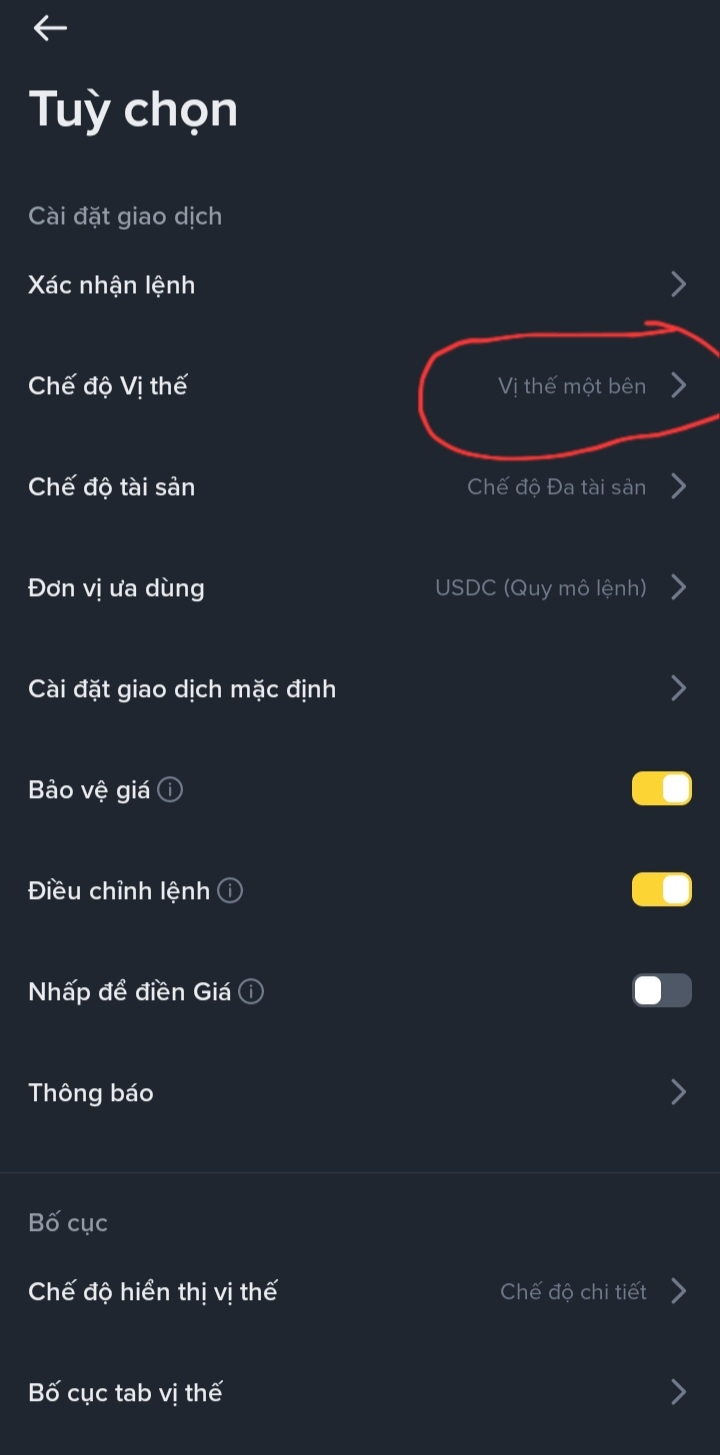Show info about Điều chỉnh lệnh
Screen dimensions: 720x1455
pyautogui.click(x=230, y=891)
